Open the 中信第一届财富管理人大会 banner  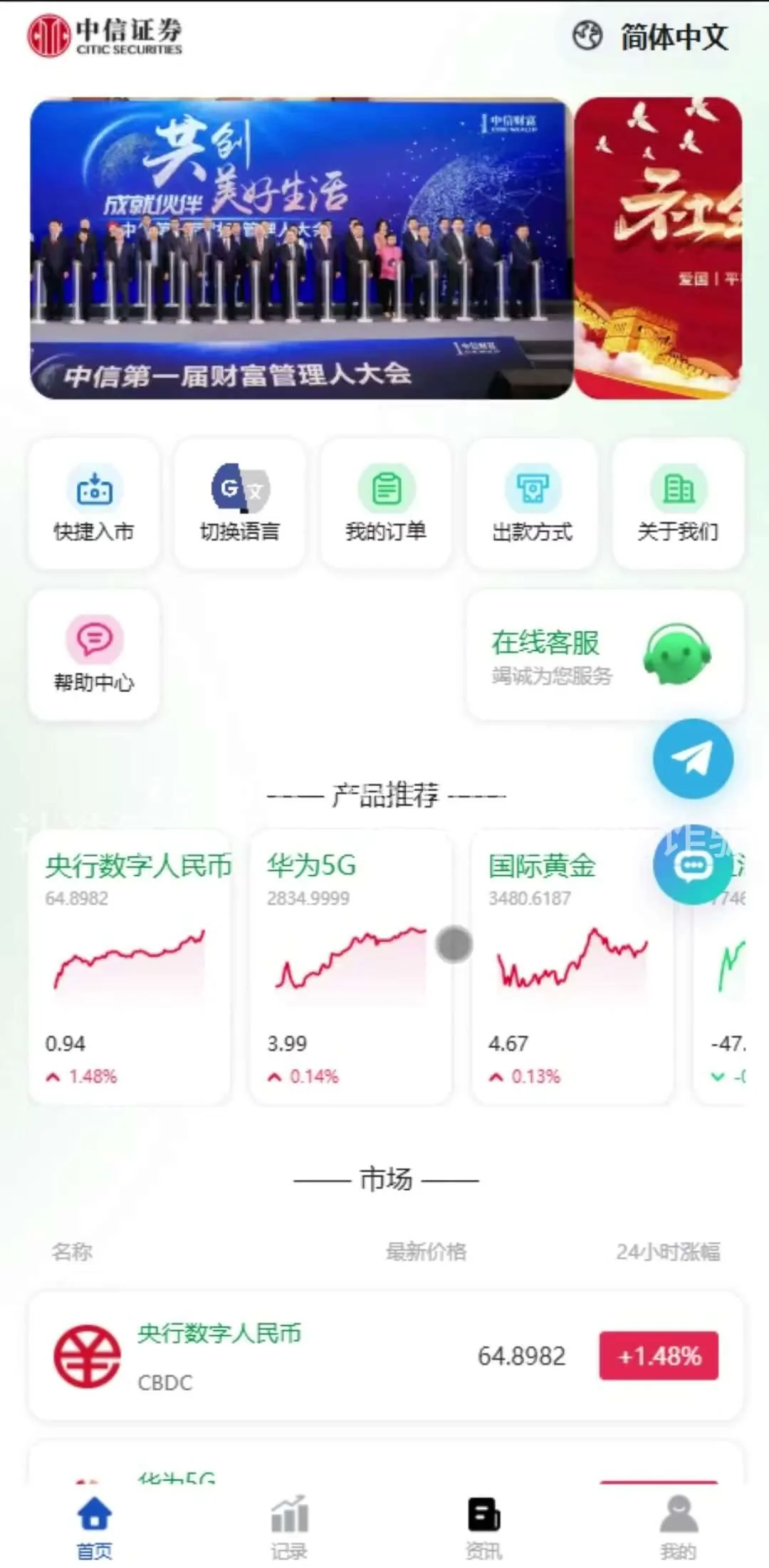[x=300, y=248]
